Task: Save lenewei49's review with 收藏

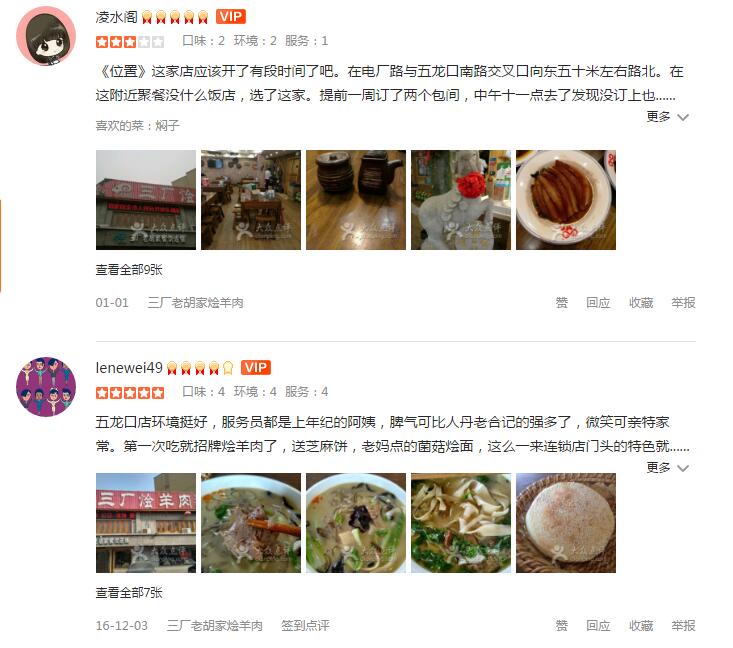Action: click(x=641, y=625)
